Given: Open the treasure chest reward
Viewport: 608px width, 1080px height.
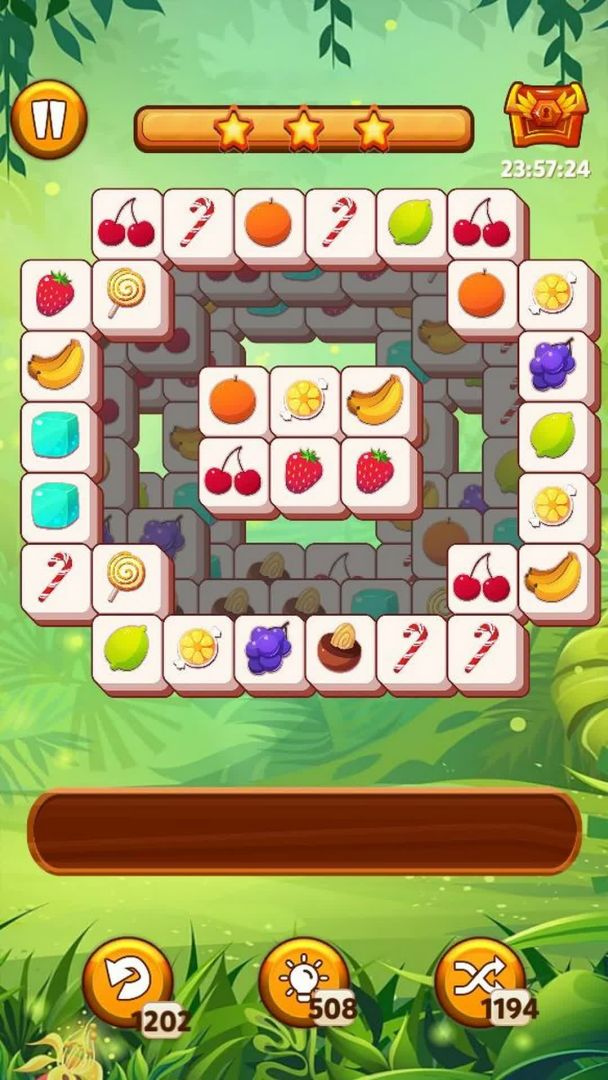Looking at the screenshot, I should click(545, 115).
